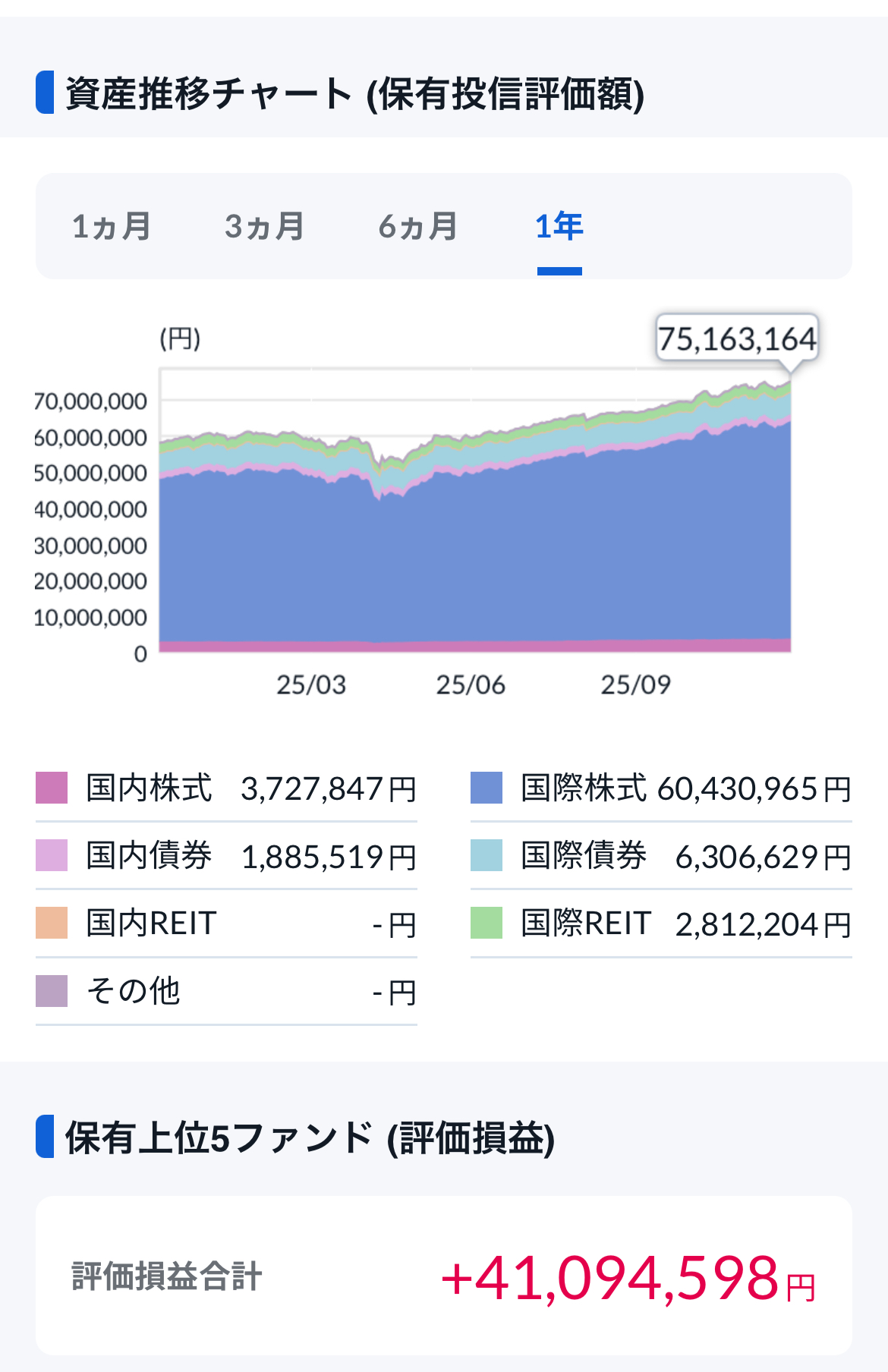
Task: Select the その他 purple legend swatch
Action: click(x=50, y=992)
